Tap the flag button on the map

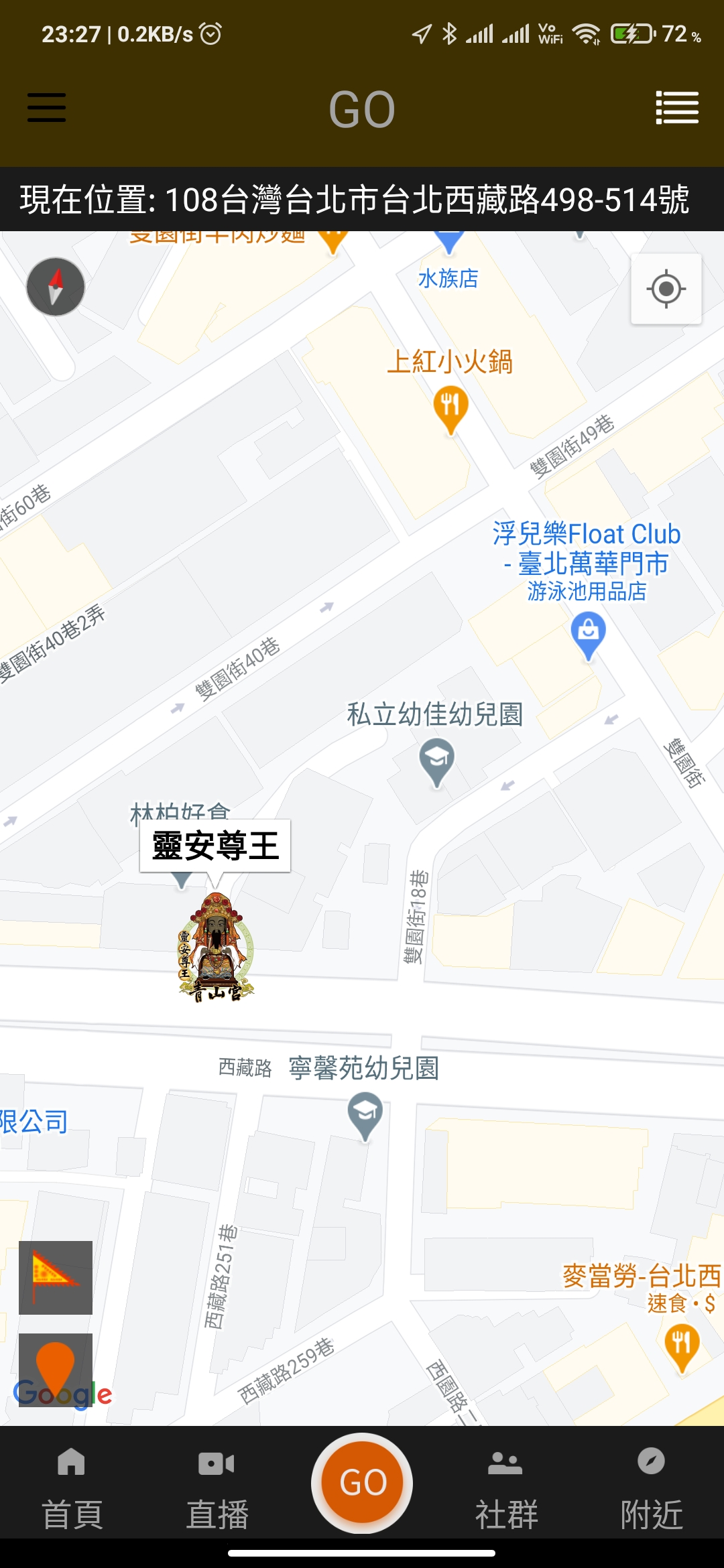(x=56, y=1277)
